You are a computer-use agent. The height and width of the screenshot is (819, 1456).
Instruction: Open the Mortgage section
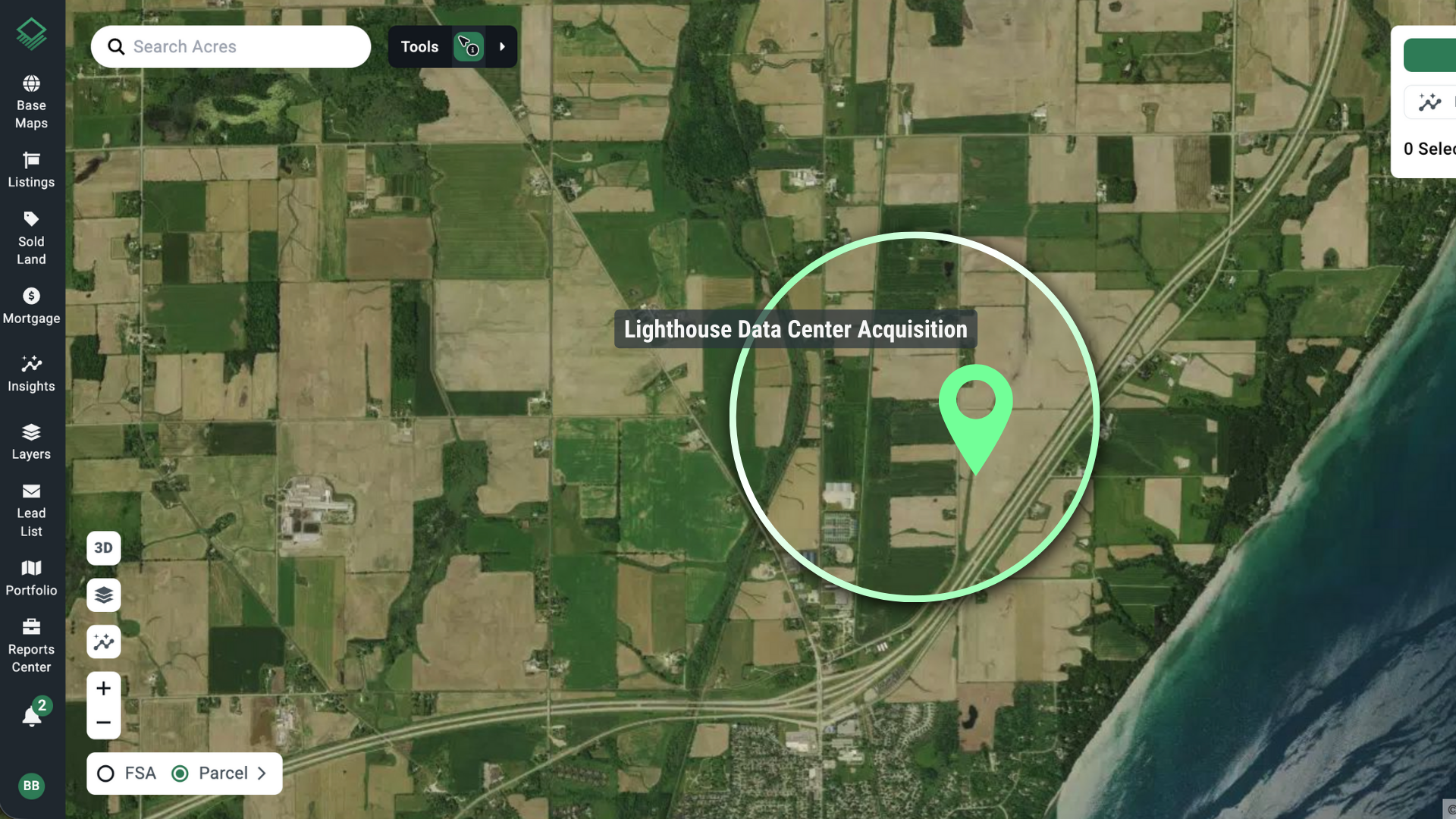31,306
